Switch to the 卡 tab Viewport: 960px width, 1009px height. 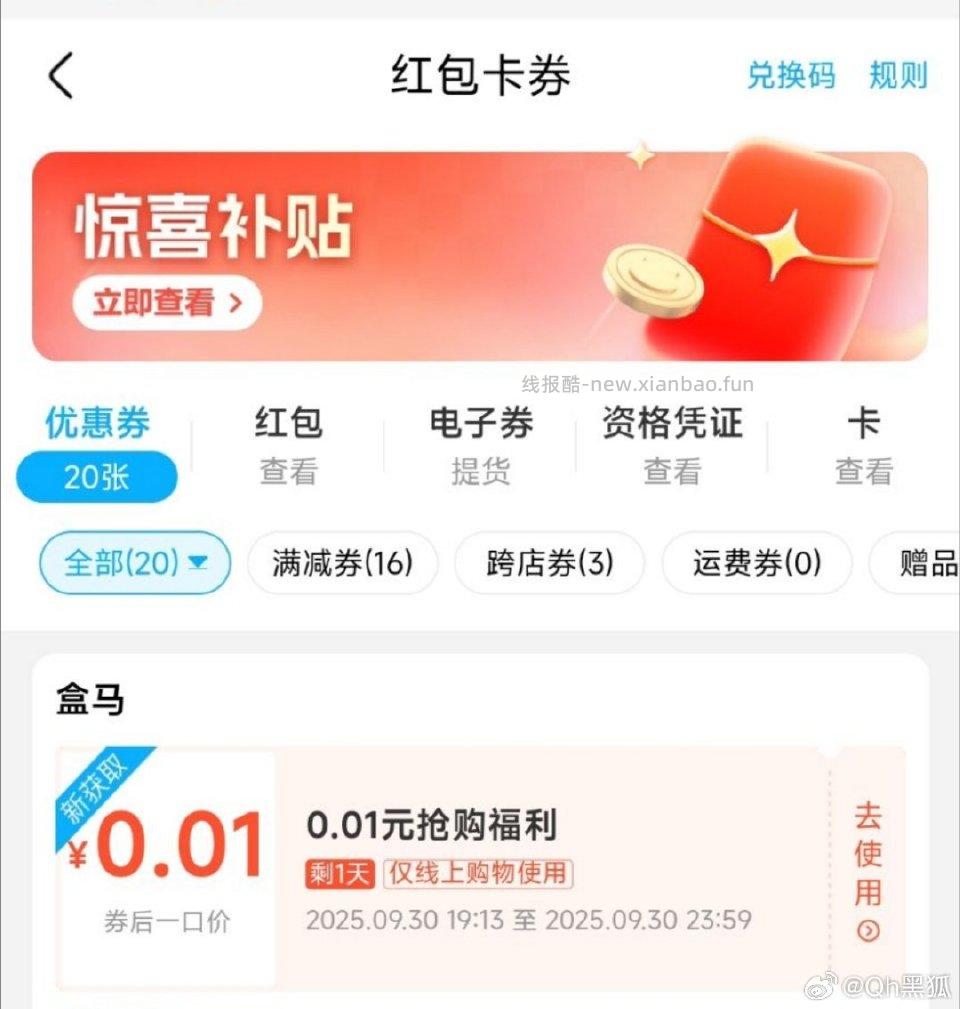pos(862,423)
